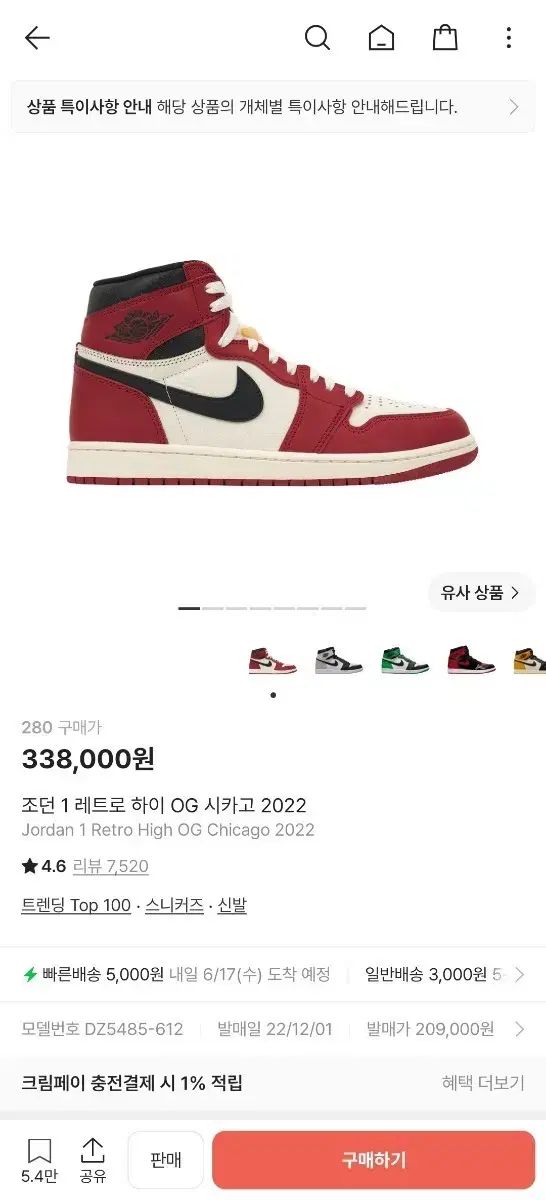This screenshot has width=546, height=1200.
Task: Open the search icon
Action: (317, 38)
